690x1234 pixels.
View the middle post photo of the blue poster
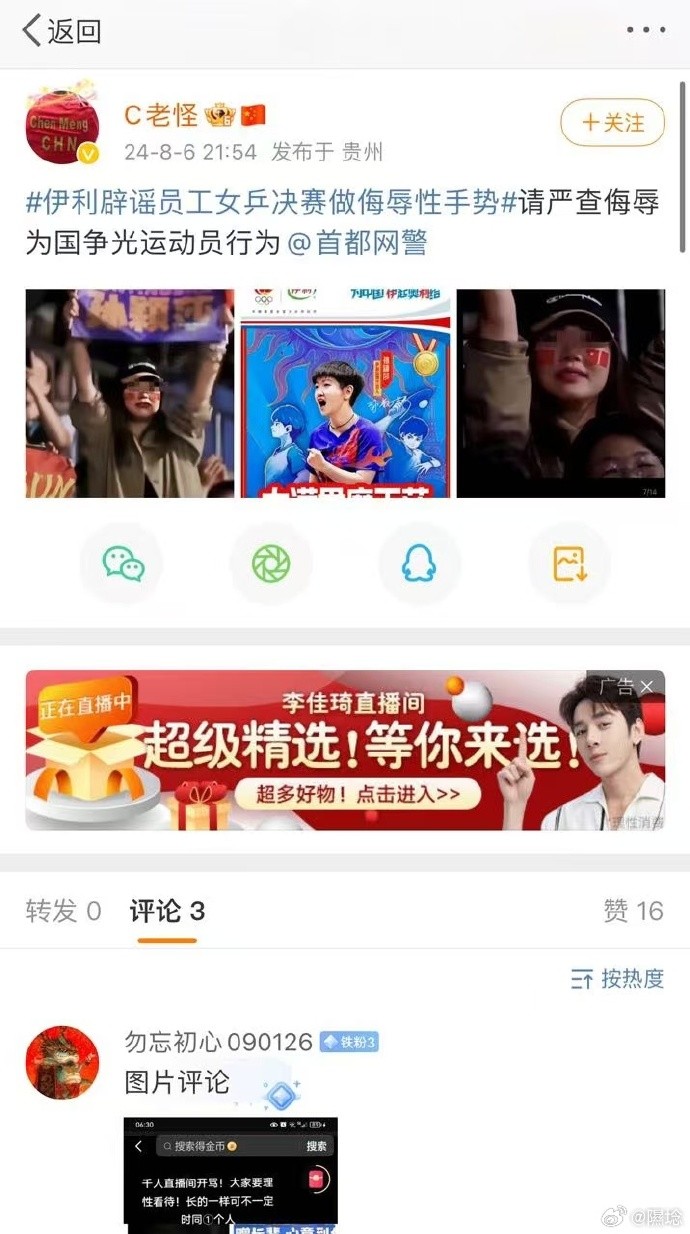pos(346,393)
